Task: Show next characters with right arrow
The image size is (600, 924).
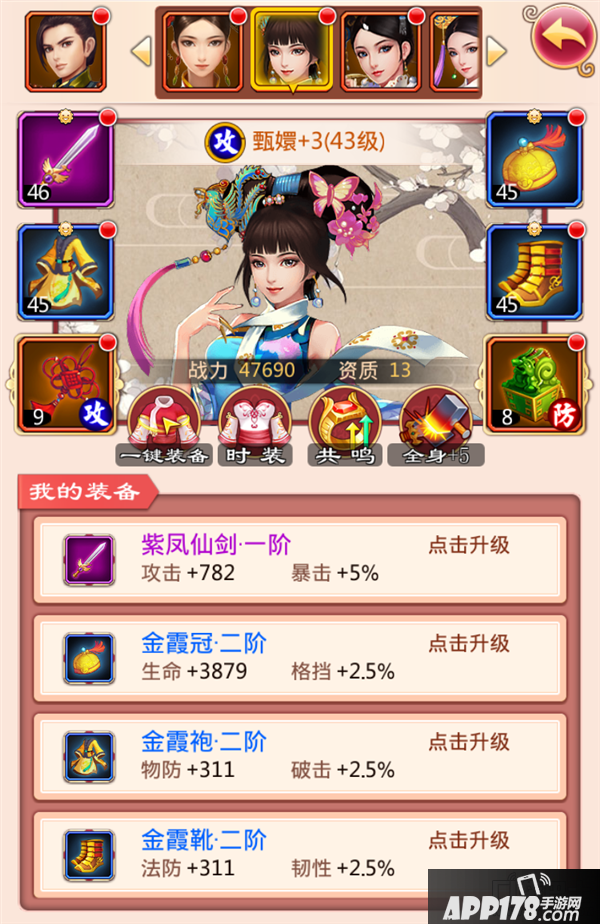Action: pos(496,50)
